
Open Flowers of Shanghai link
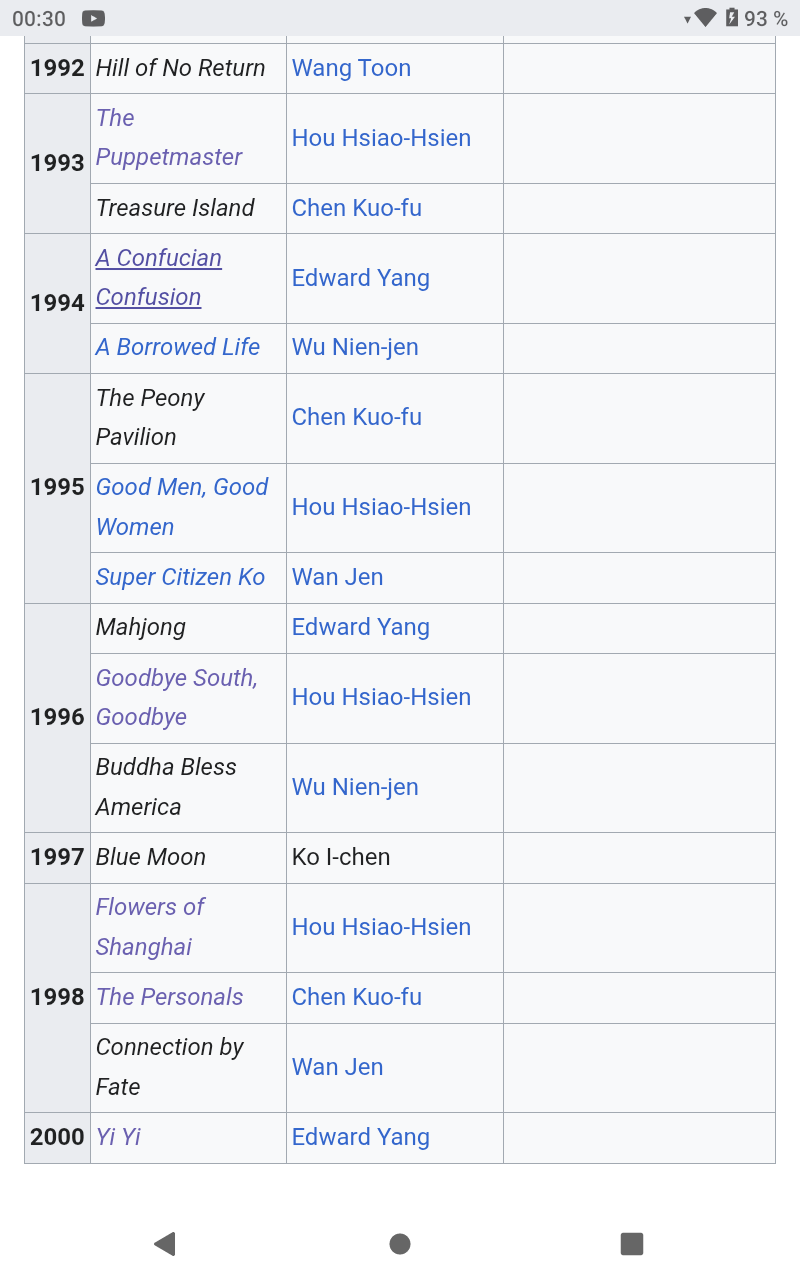click(x=149, y=907)
